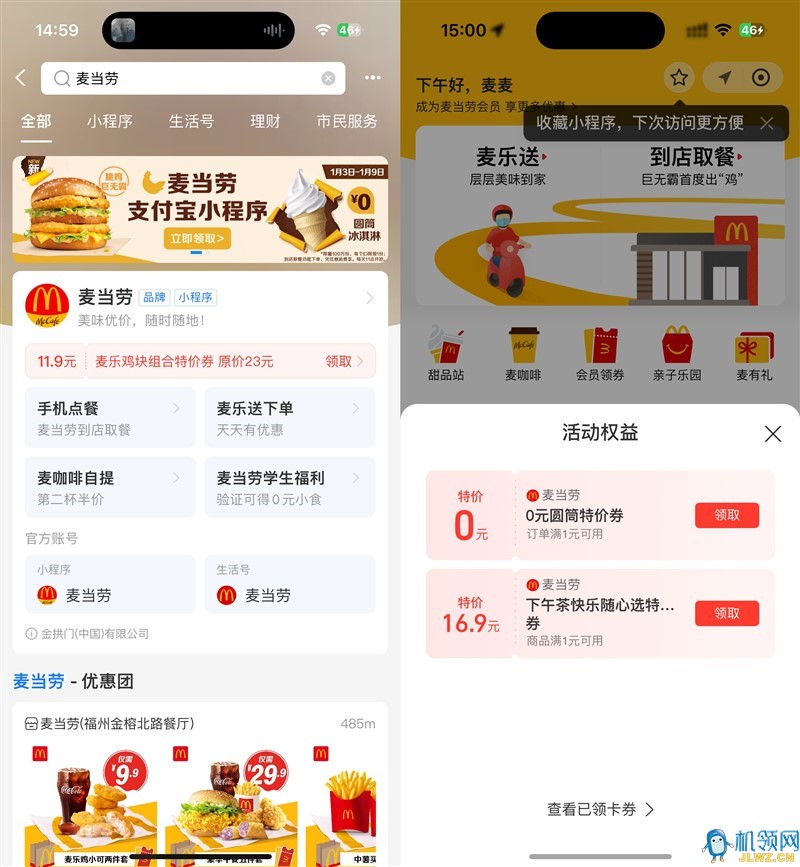Go back from the search results
The width and height of the screenshot is (800, 867).
tap(21, 78)
